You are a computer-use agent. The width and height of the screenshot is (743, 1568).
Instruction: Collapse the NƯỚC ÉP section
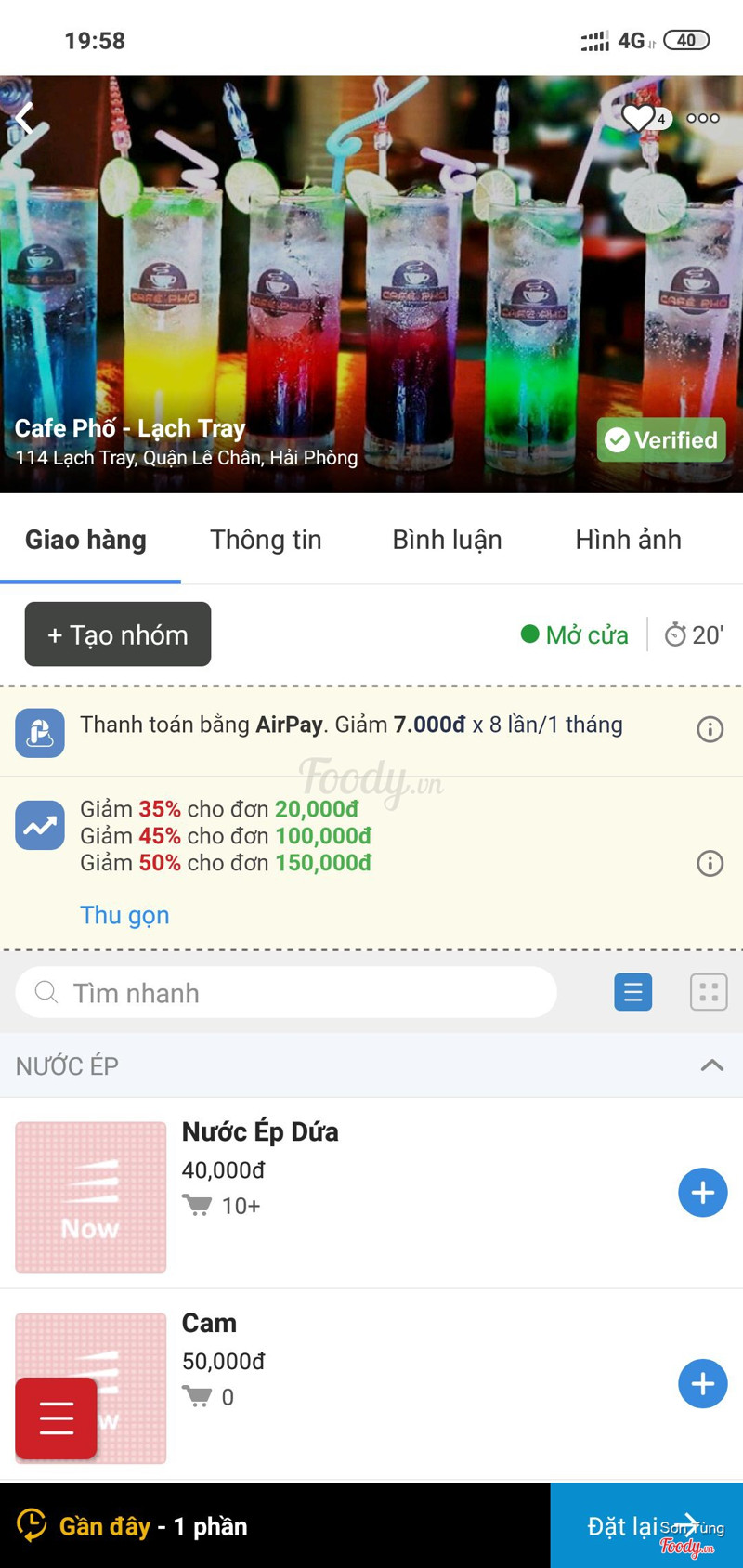pos(711,1065)
